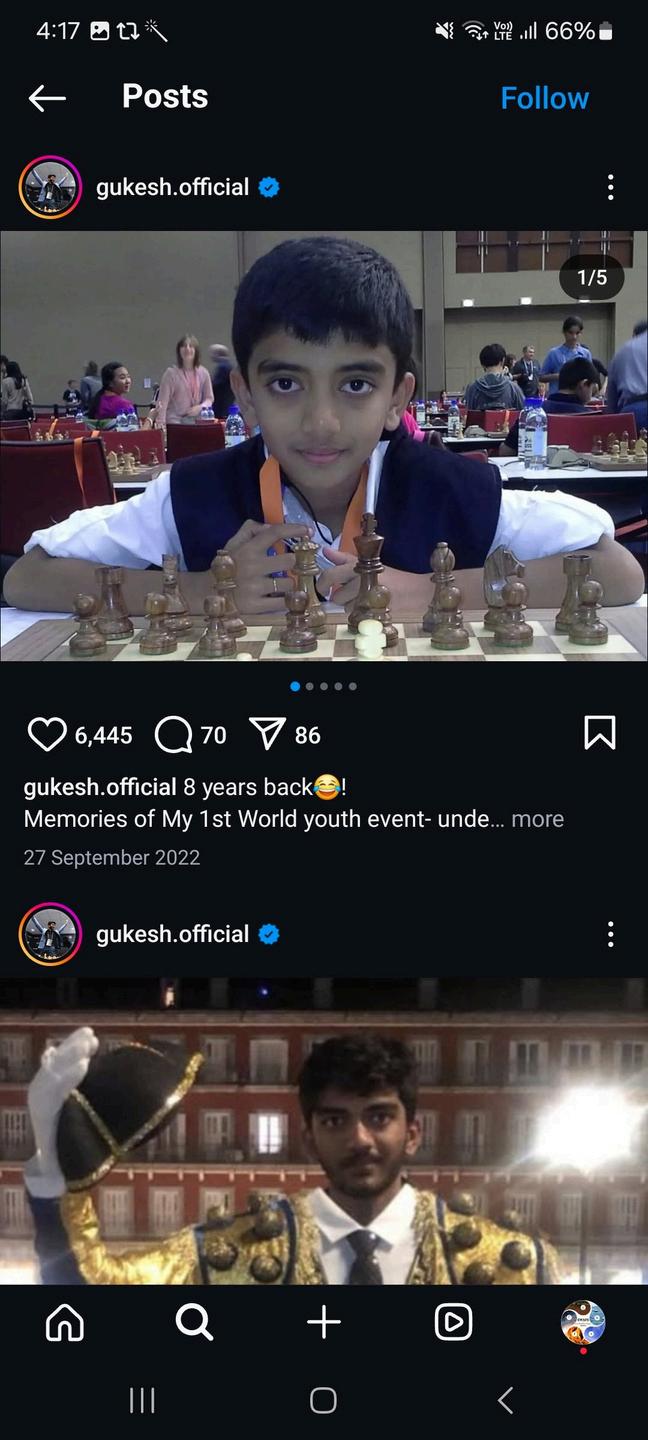
Task: Open options menu for the chess photo post
Action: 610,187
